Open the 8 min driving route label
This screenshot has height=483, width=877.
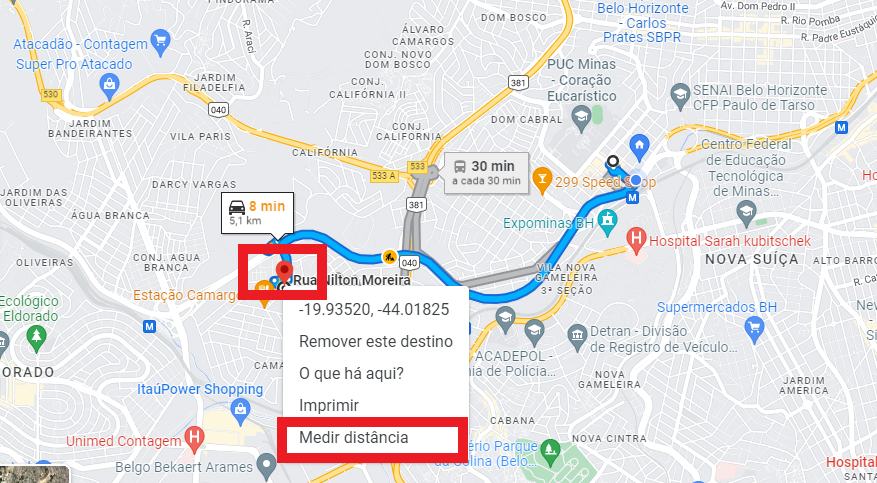(x=257, y=211)
